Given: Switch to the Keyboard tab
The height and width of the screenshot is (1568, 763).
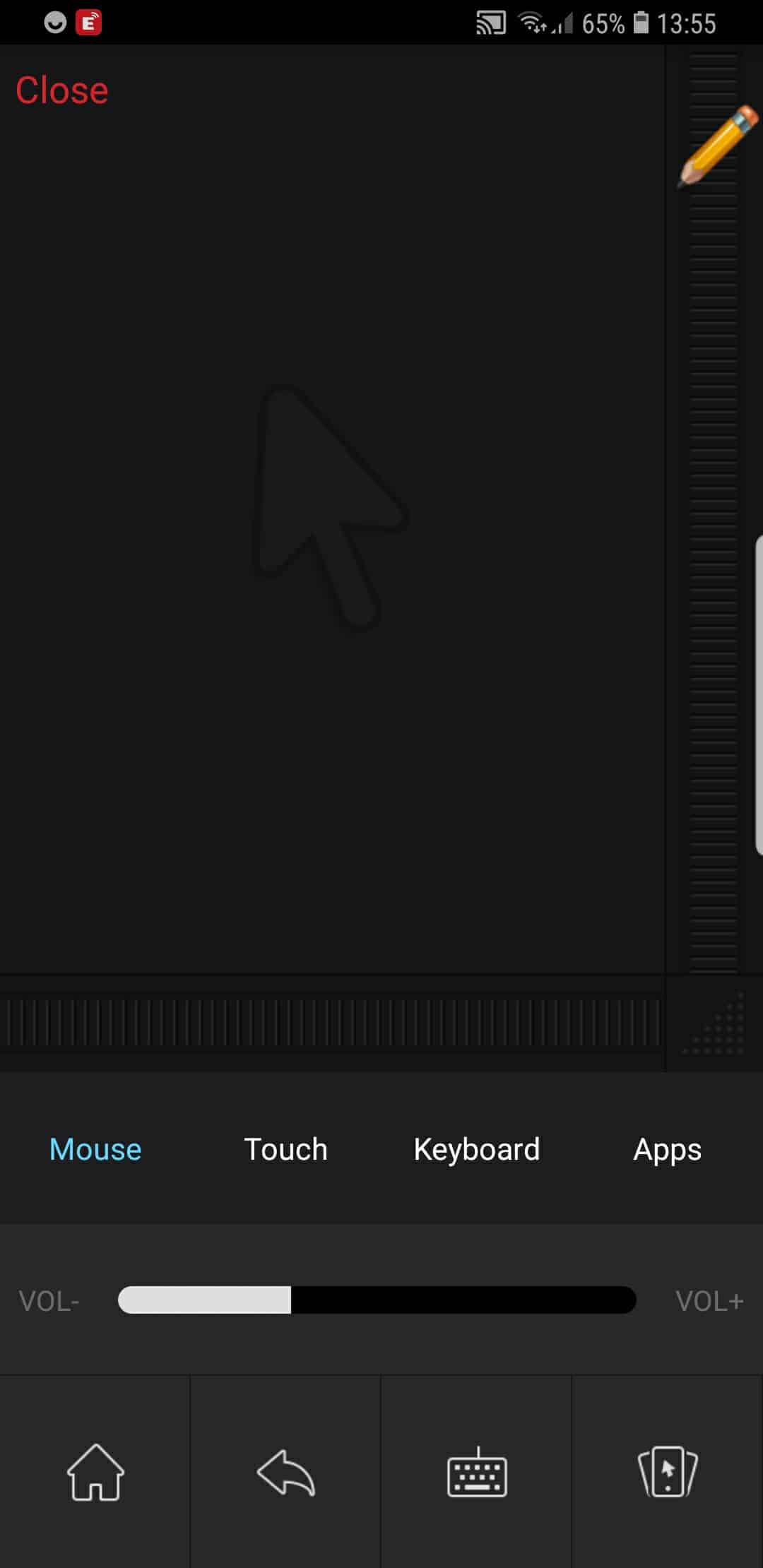Looking at the screenshot, I should click(x=477, y=1149).
